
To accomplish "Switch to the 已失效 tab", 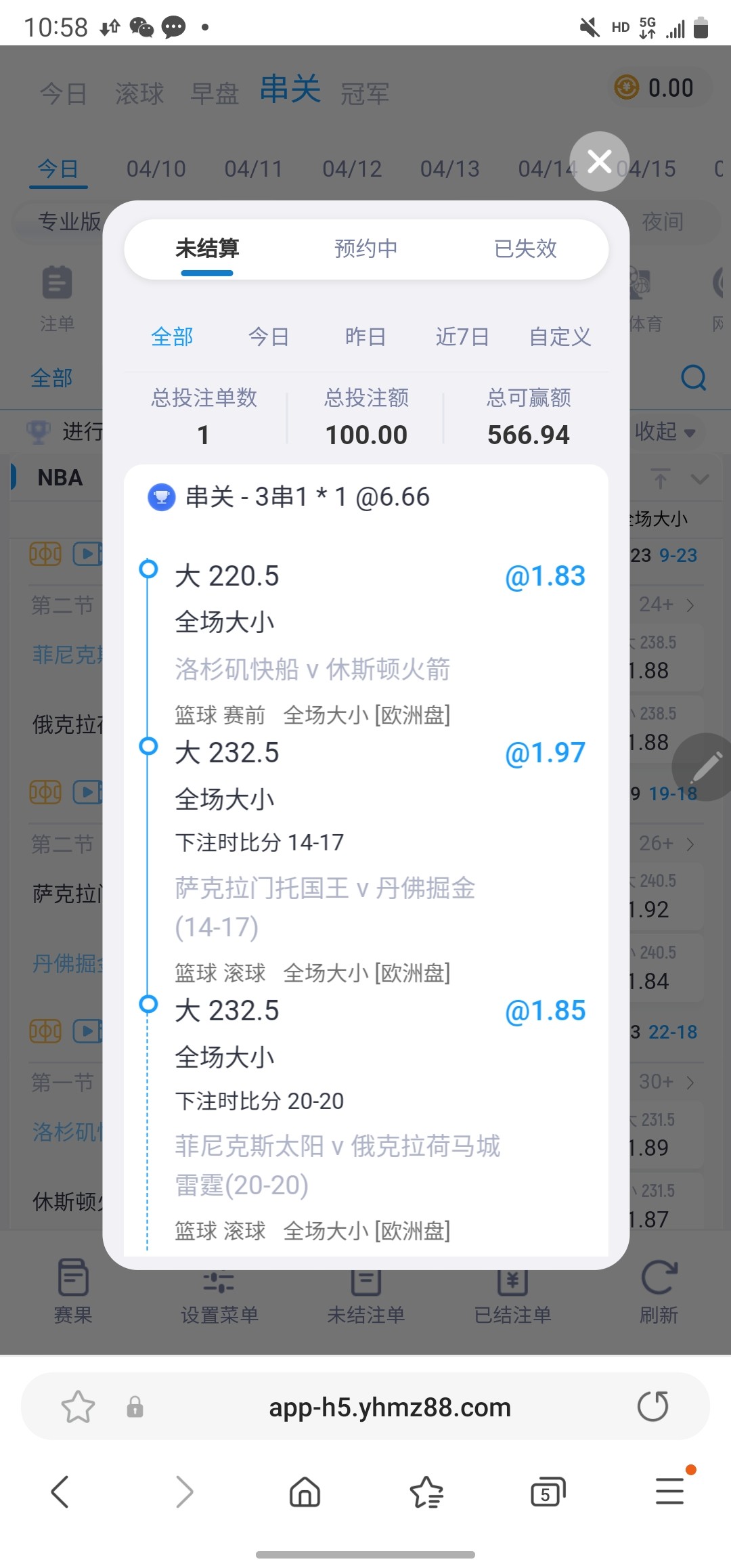I will point(525,248).
